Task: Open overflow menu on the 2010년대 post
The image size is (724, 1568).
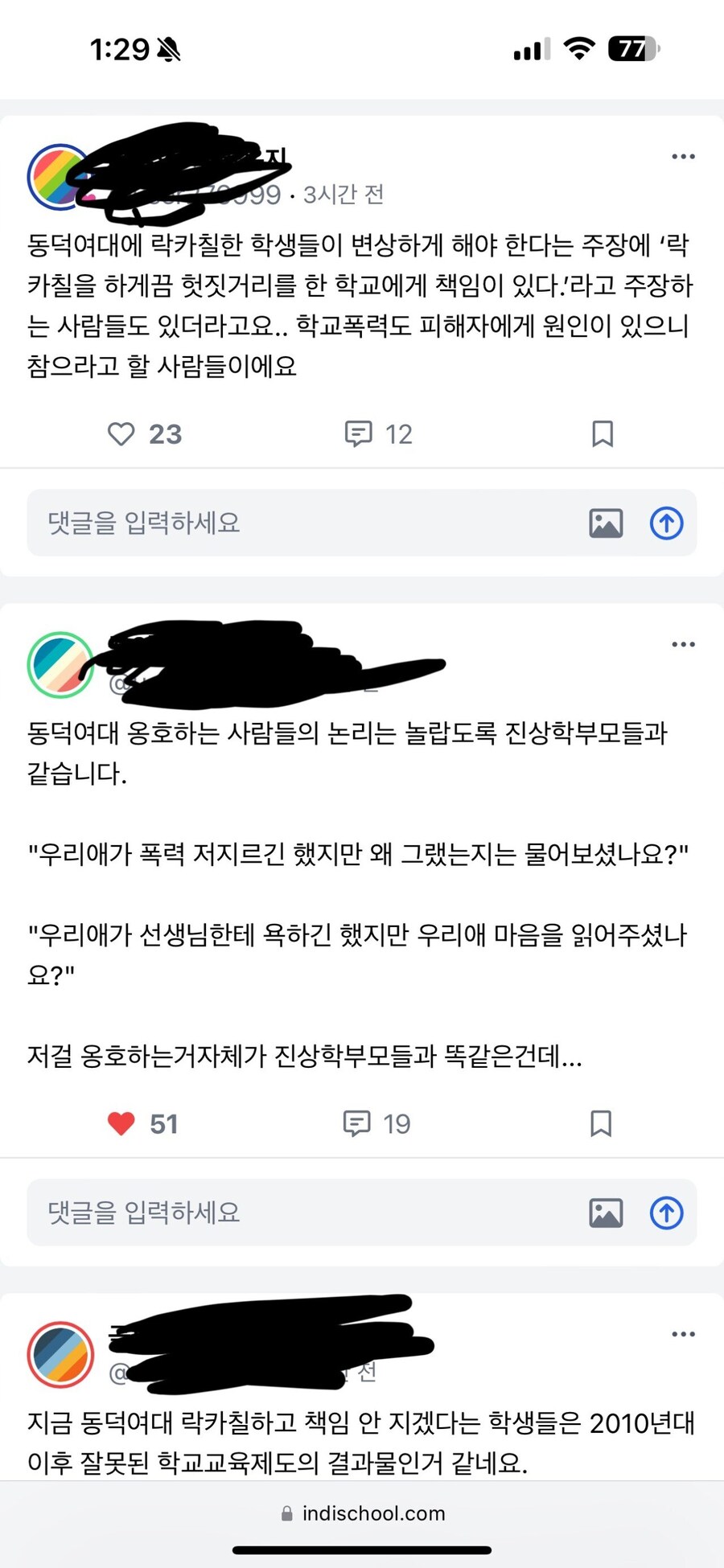Action: click(x=683, y=1334)
